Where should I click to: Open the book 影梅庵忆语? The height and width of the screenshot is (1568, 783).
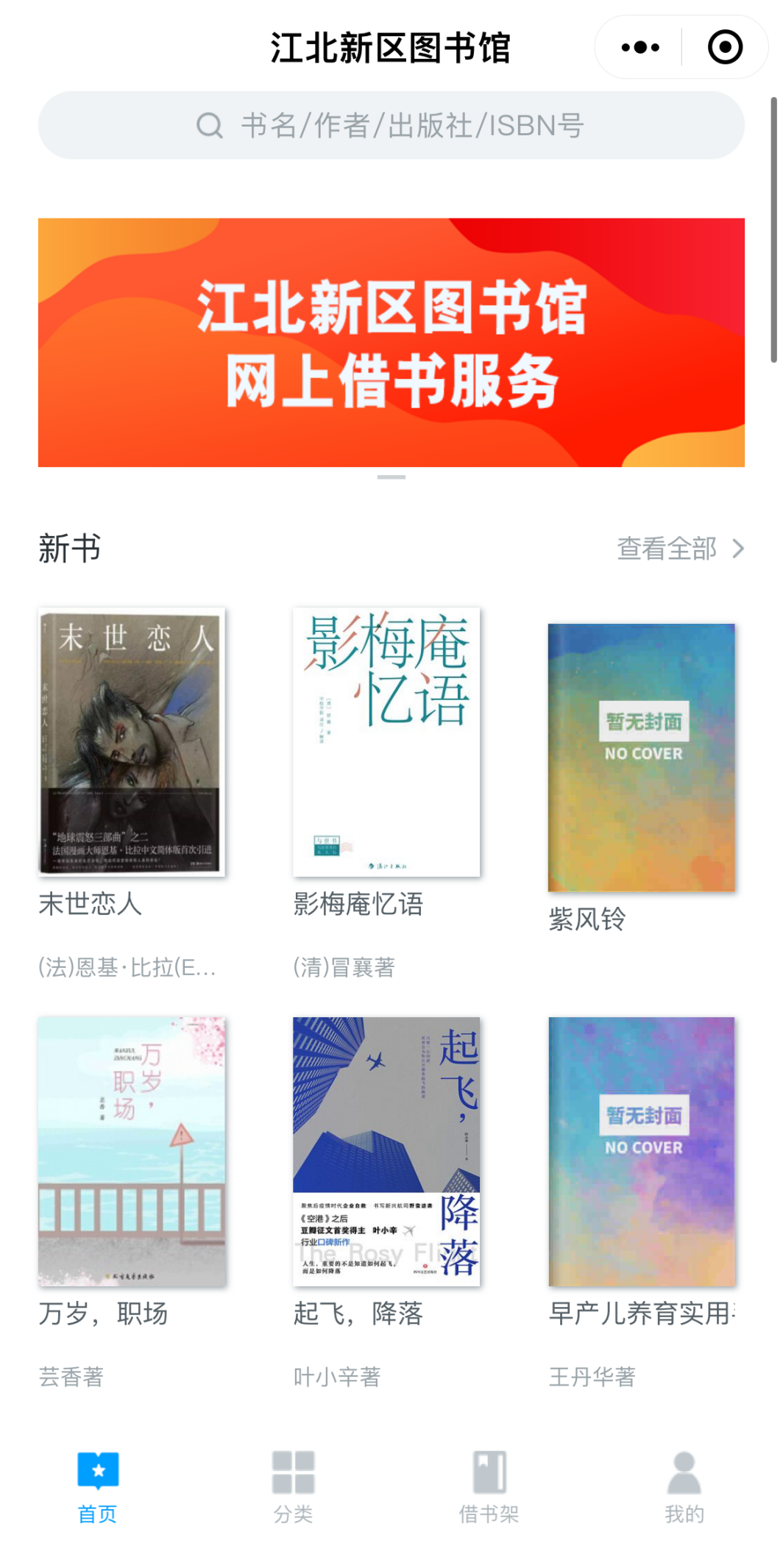click(x=386, y=742)
